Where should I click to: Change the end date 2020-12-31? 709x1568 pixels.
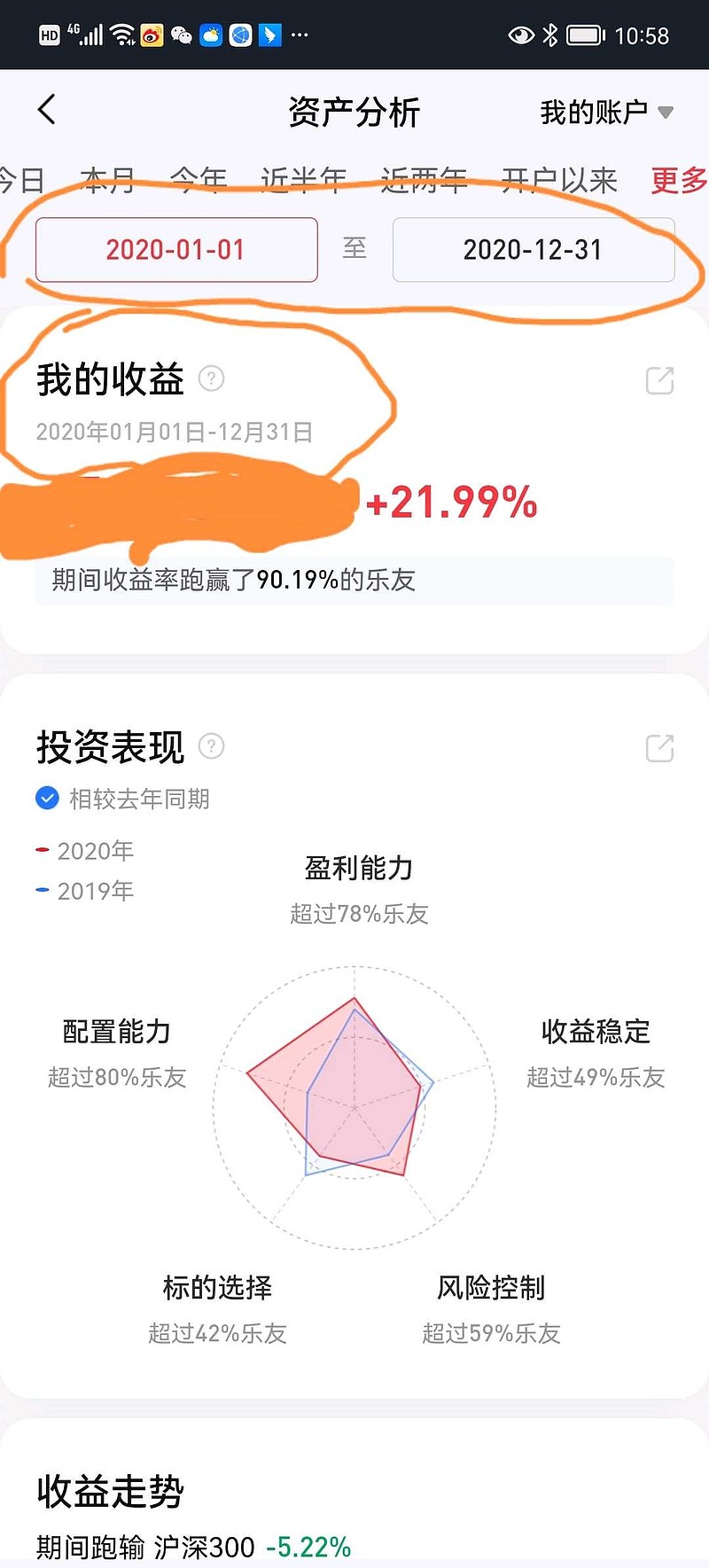(534, 250)
